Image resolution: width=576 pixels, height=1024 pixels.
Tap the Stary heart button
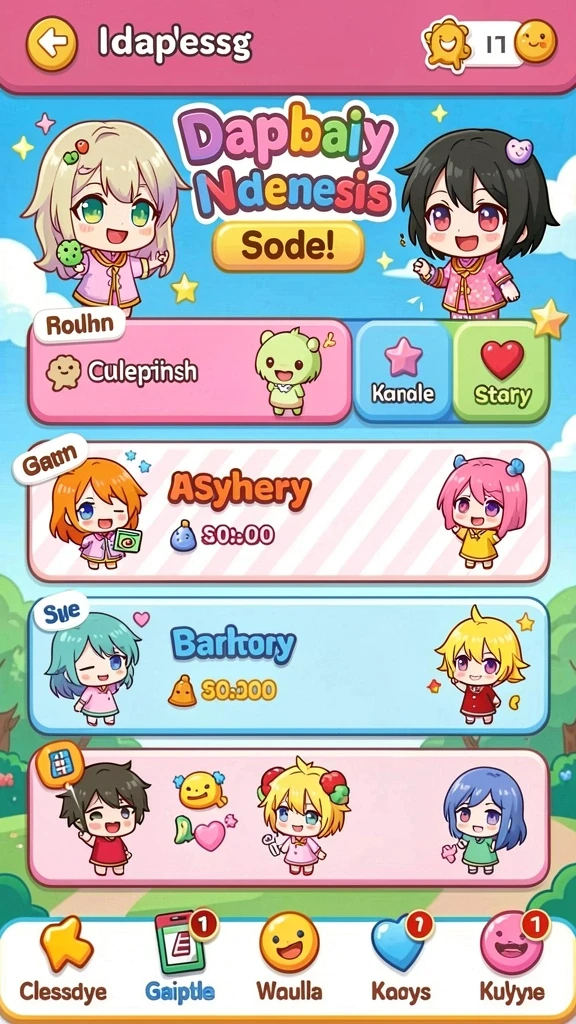coord(502,372)
